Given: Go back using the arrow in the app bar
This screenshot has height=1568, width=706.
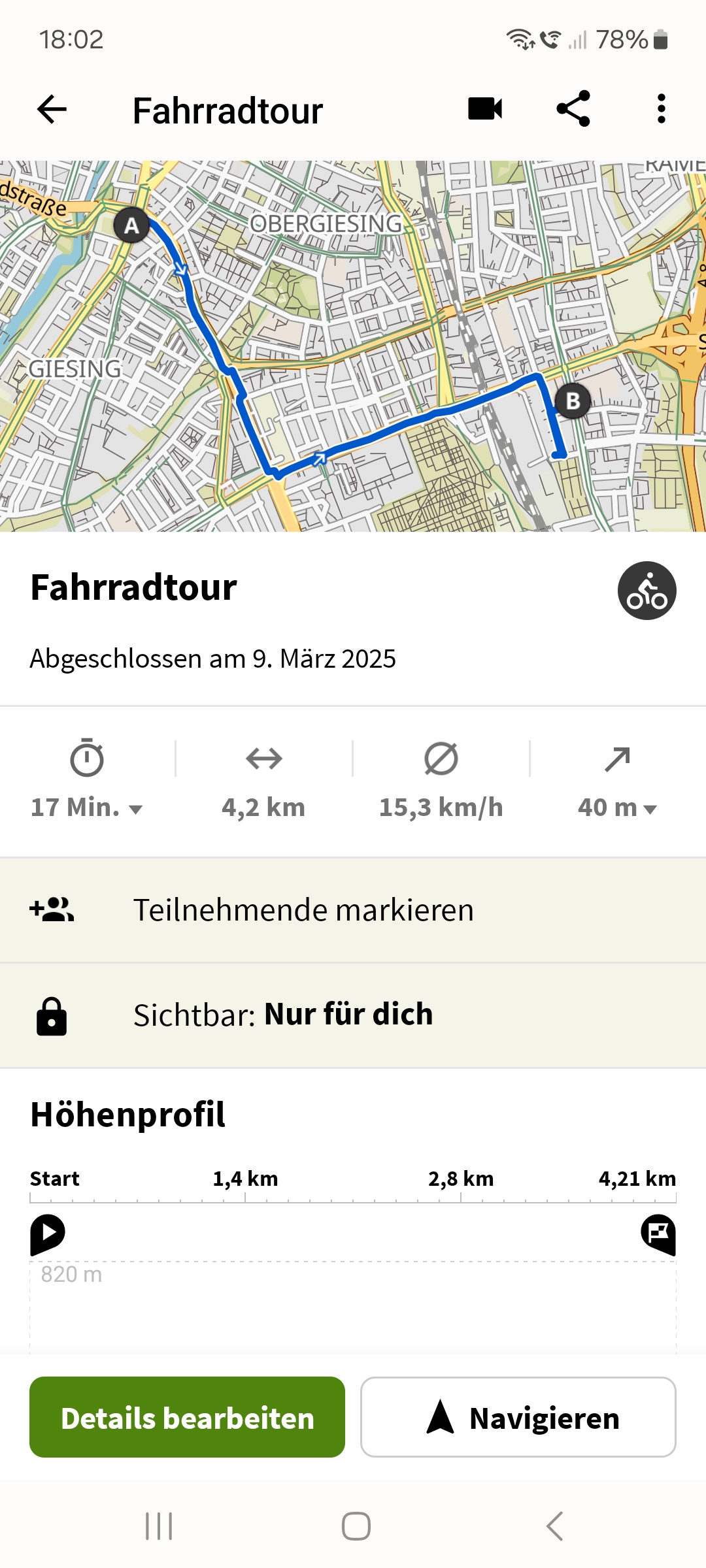Looking at the screenshot, I should [x=52, y=109].
